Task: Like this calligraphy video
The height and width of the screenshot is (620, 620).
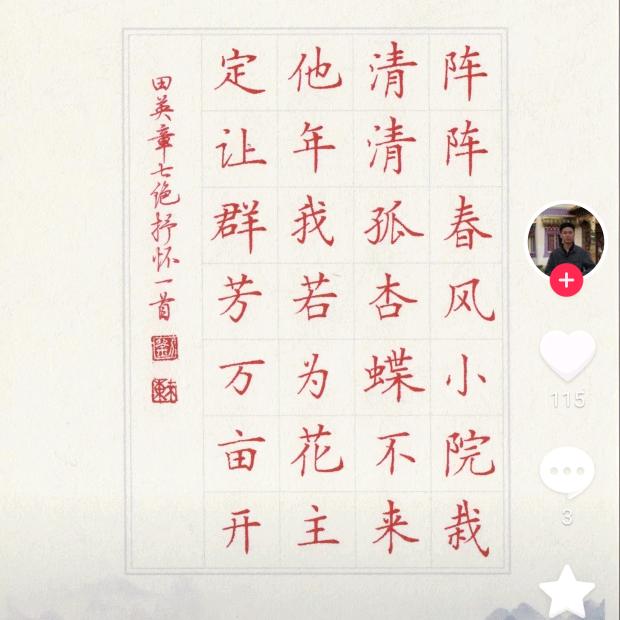Action: 567,355
